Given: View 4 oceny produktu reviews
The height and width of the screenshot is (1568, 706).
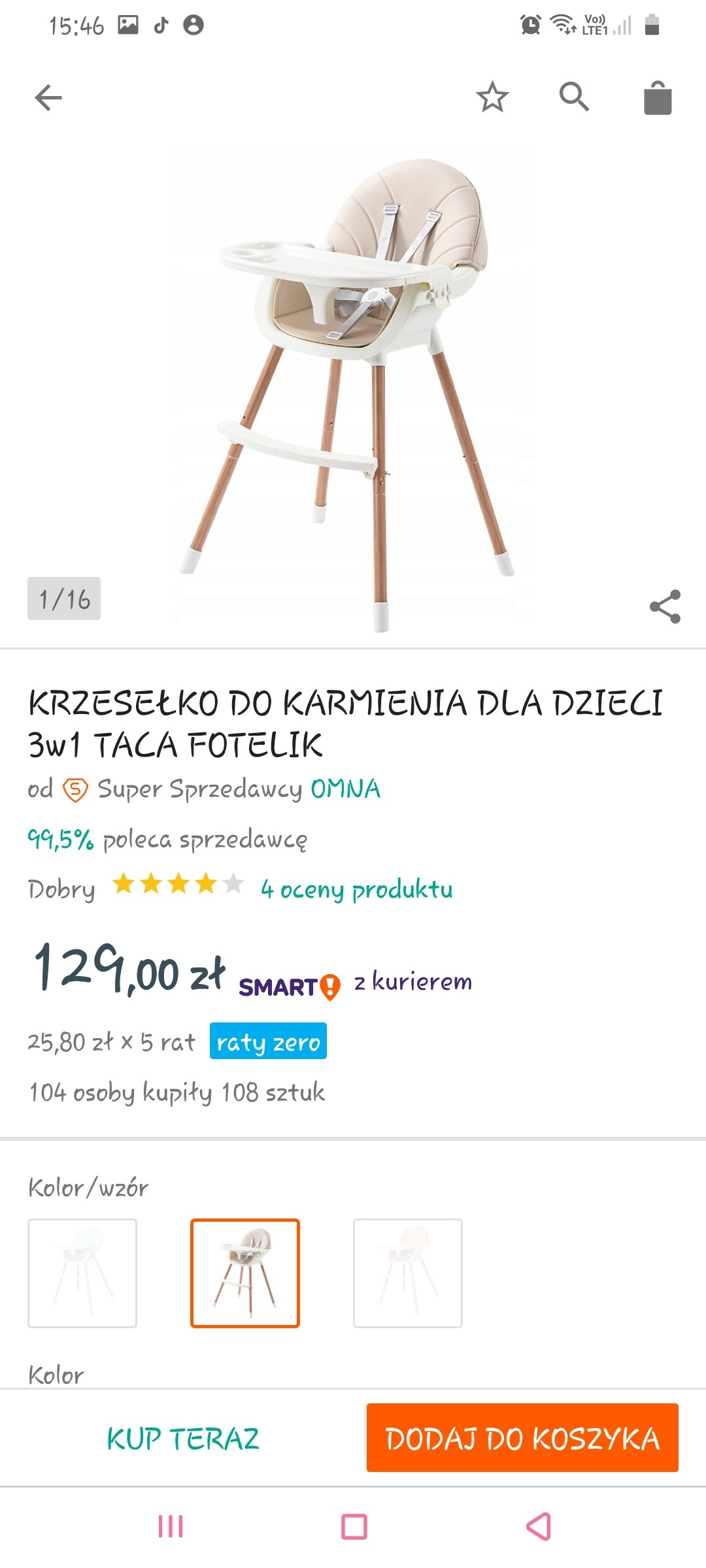Looking at the screenshot, I should pyautogui.click(x=356, y=889).
